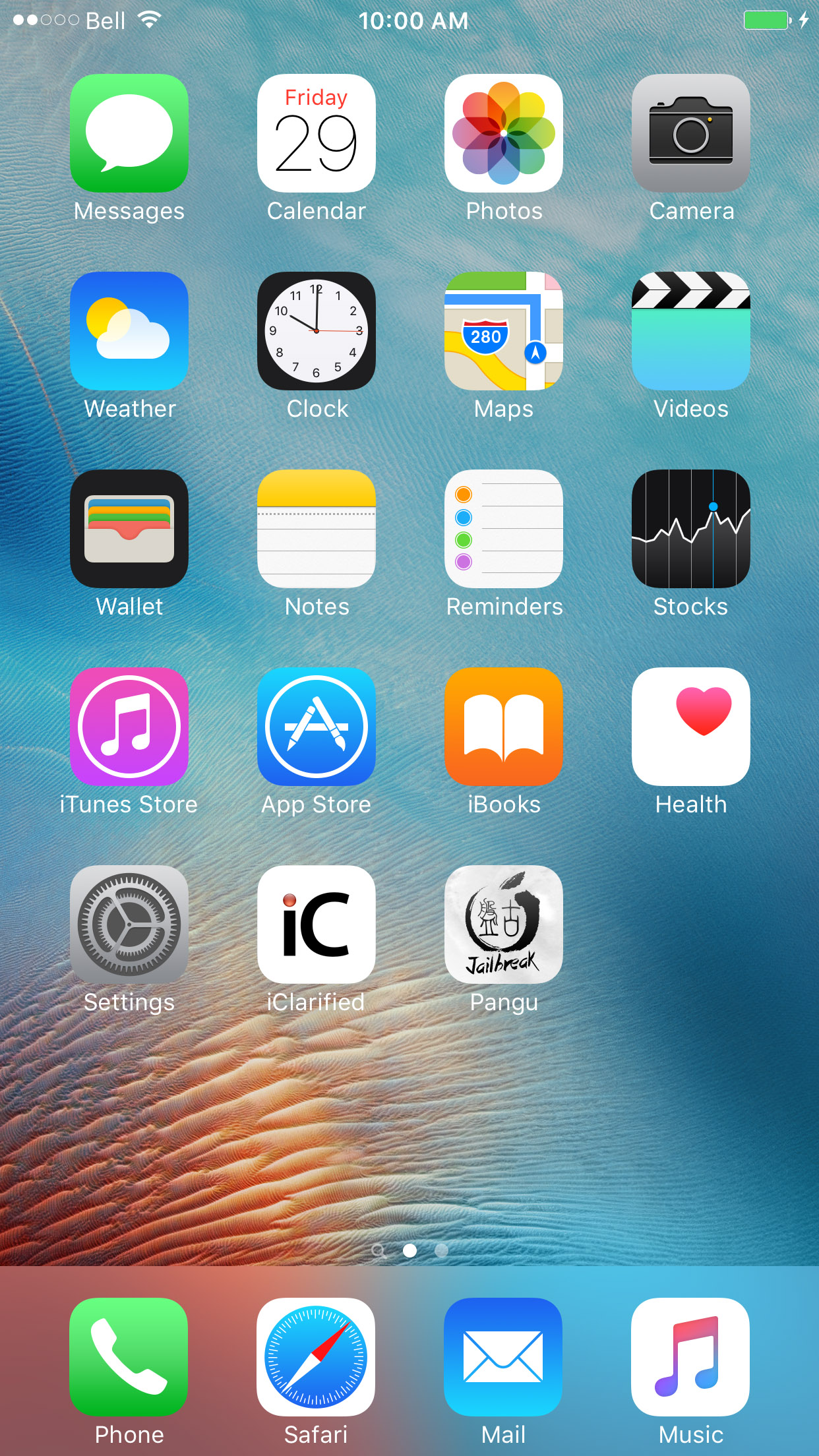819x1456 pixels.
Task: Open Settings
Action: pos(129,925)
